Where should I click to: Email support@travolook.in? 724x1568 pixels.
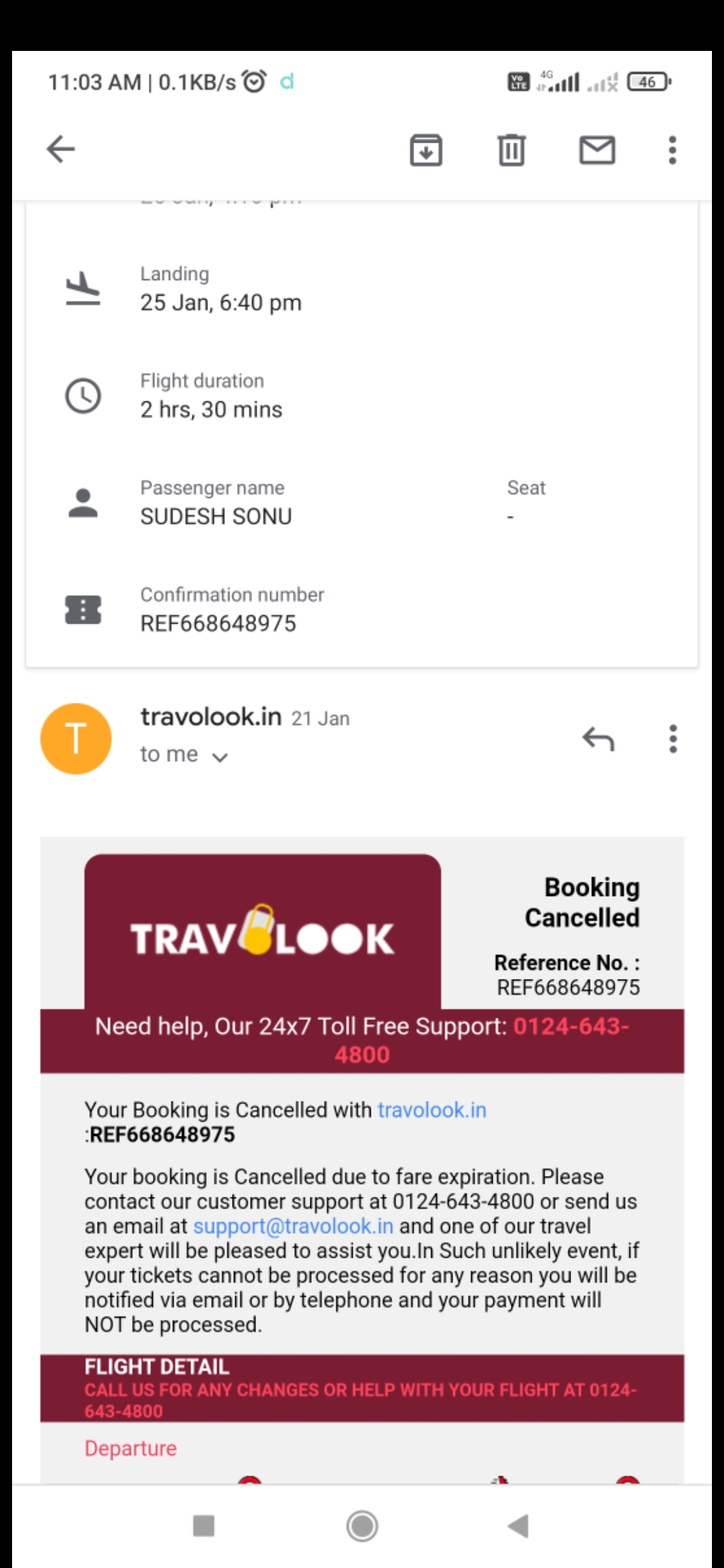click(x=293, y=1226)
